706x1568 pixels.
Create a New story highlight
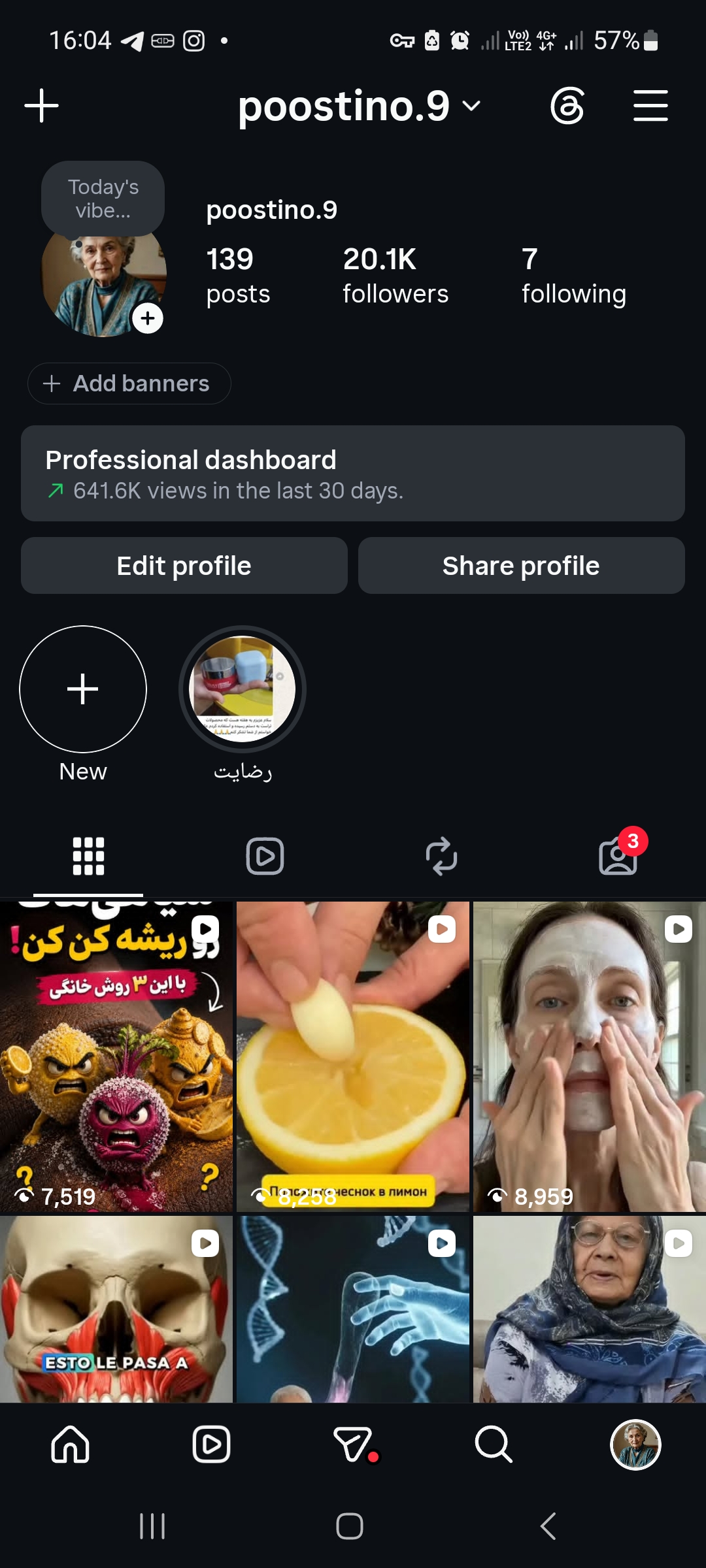[83, 689]
